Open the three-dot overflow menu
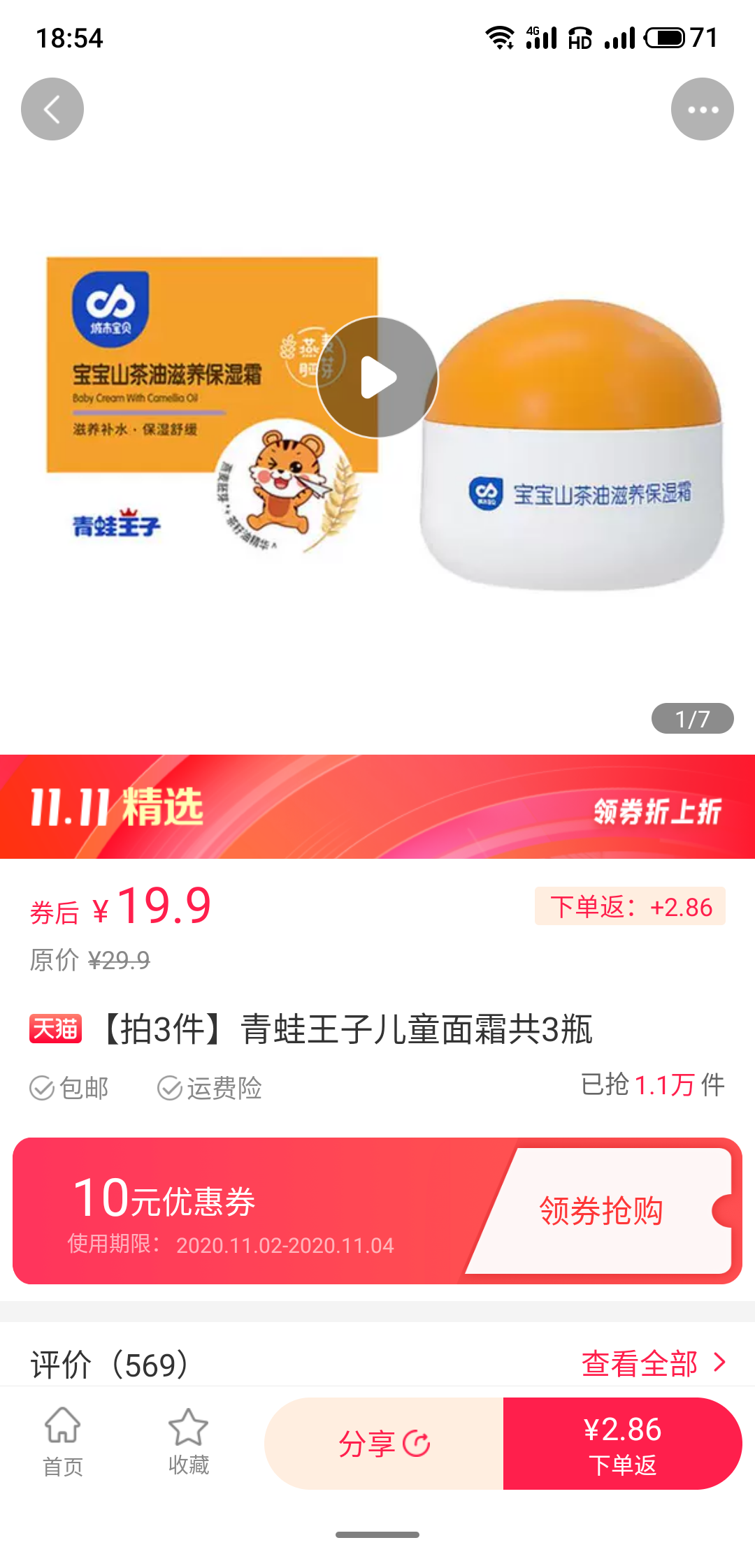This screenshot has width=755, height=1568. tap(702, 109)
